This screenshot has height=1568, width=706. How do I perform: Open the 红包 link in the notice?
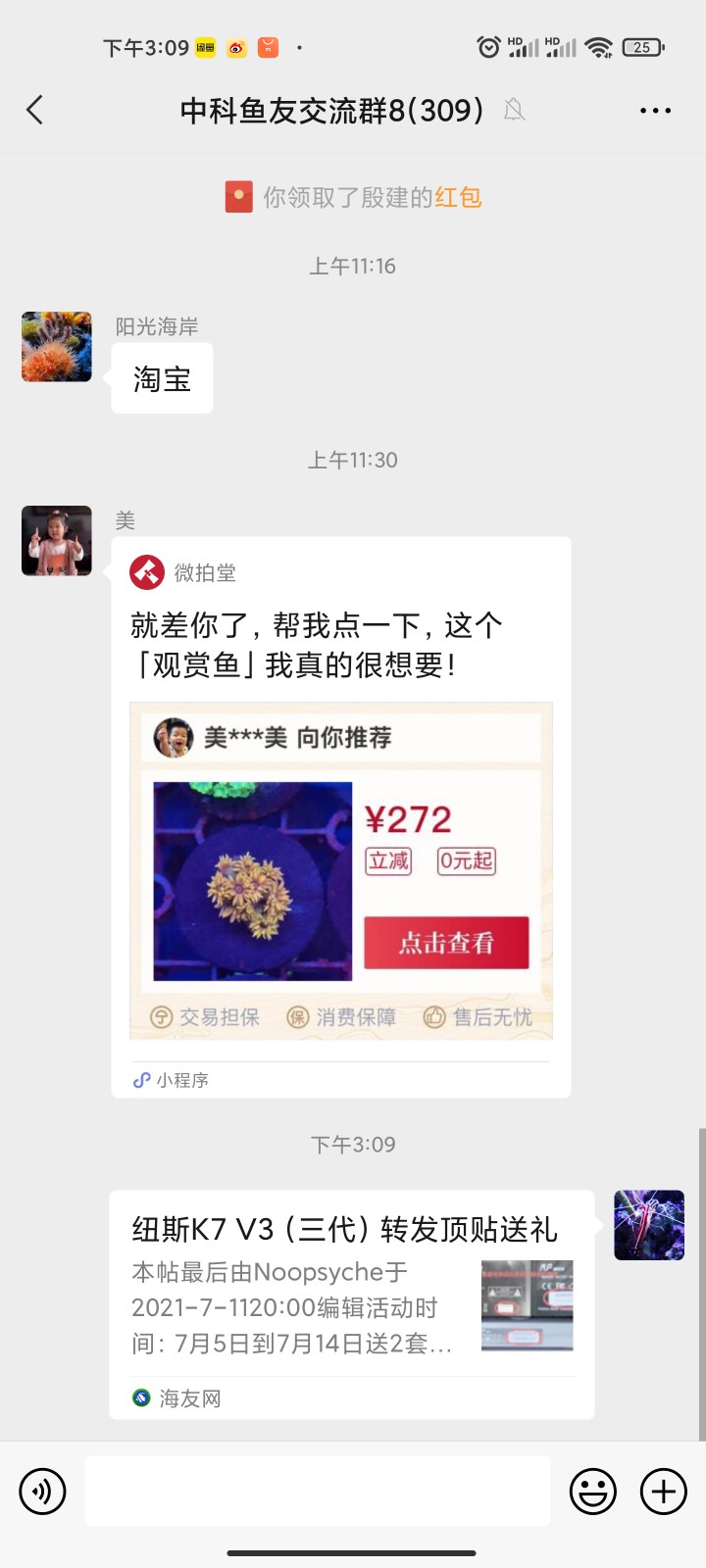(458, 198)
